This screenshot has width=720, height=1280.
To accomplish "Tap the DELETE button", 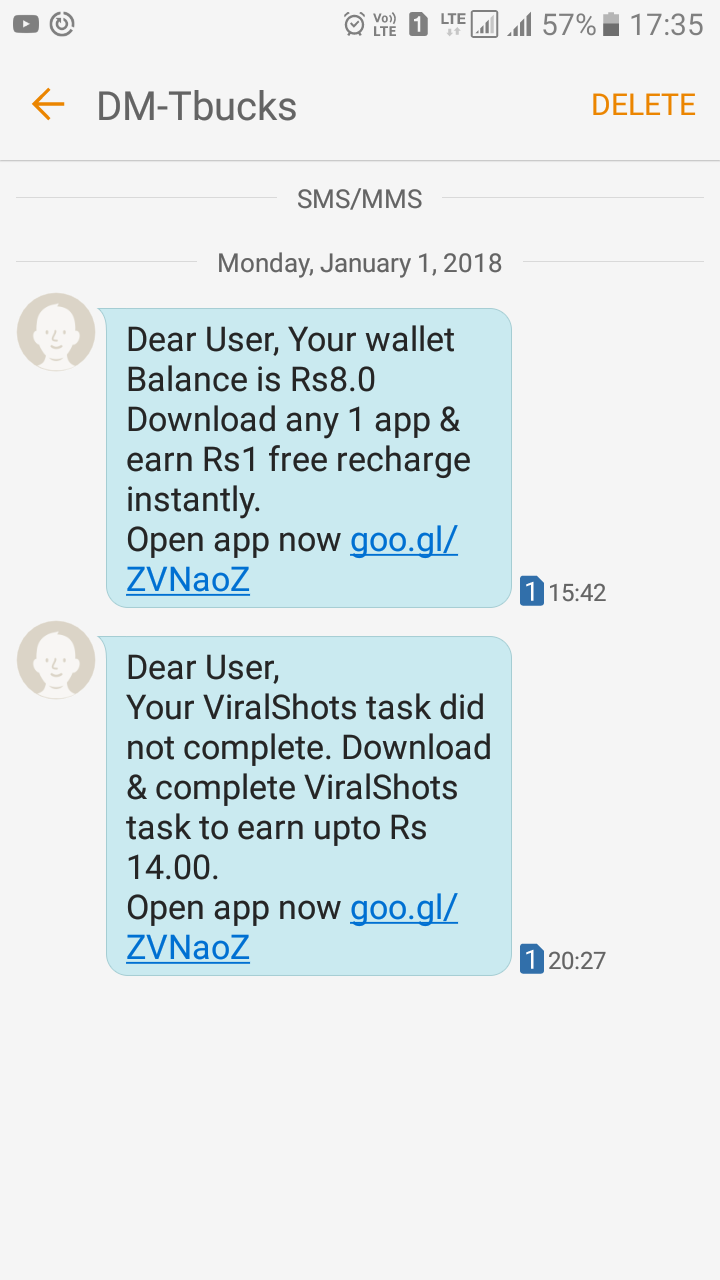I will [643, 105].
